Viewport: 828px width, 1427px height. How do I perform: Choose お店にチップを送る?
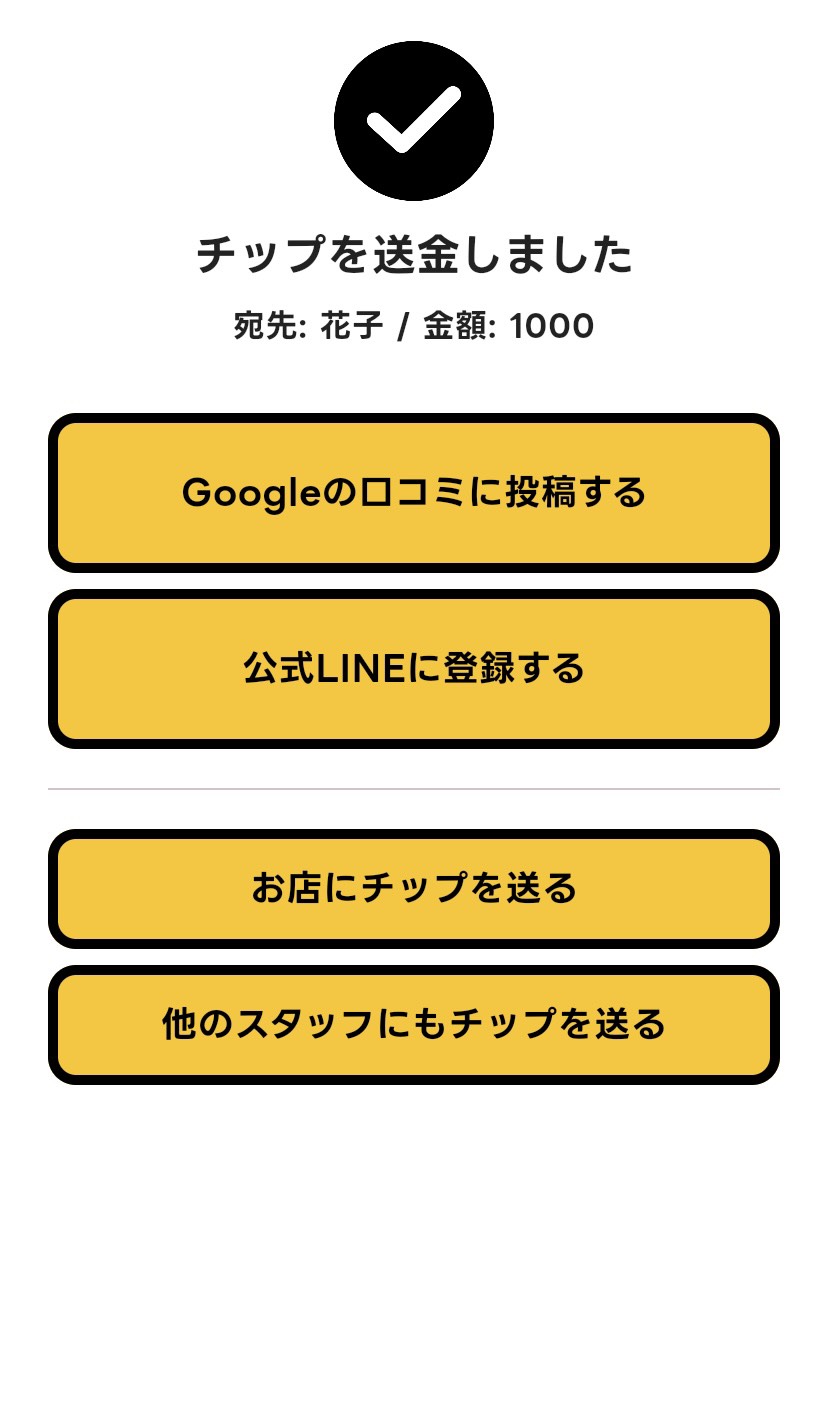[x=414, y=888]
